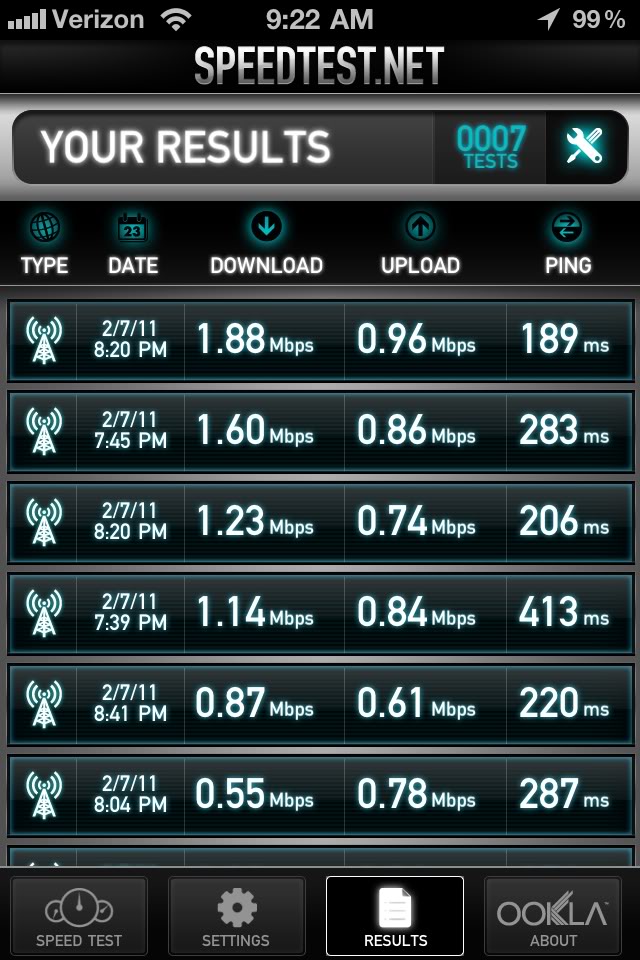
Task: Sort results by Upload speed
Action: coord(420,245)
